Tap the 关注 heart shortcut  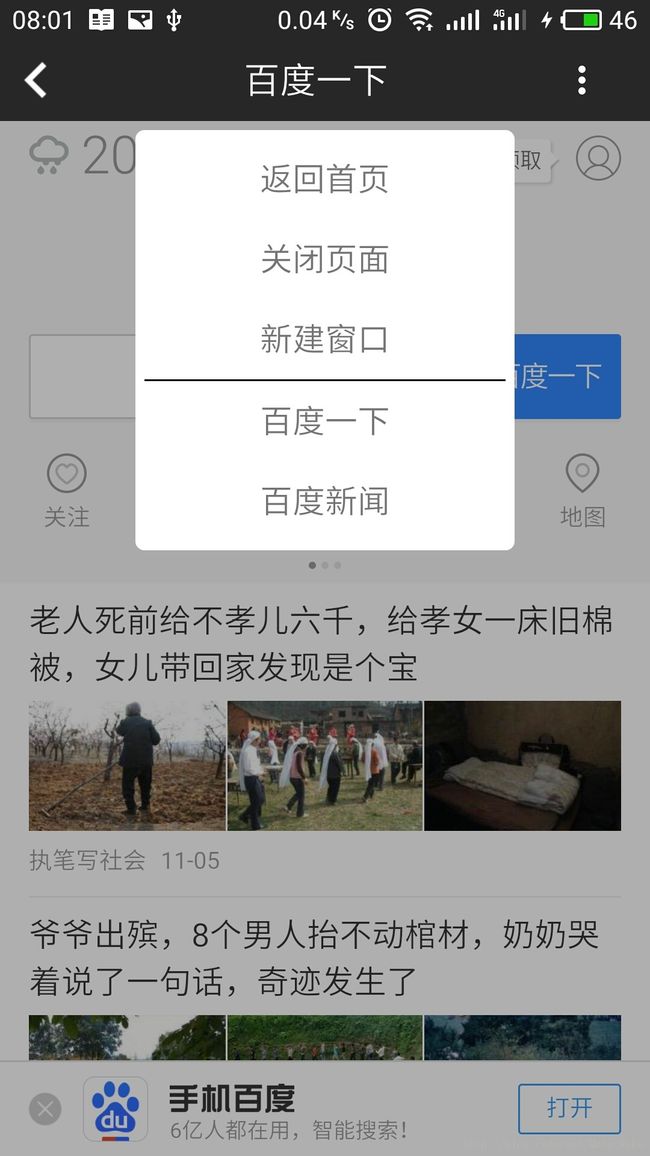tap(67, 490)
